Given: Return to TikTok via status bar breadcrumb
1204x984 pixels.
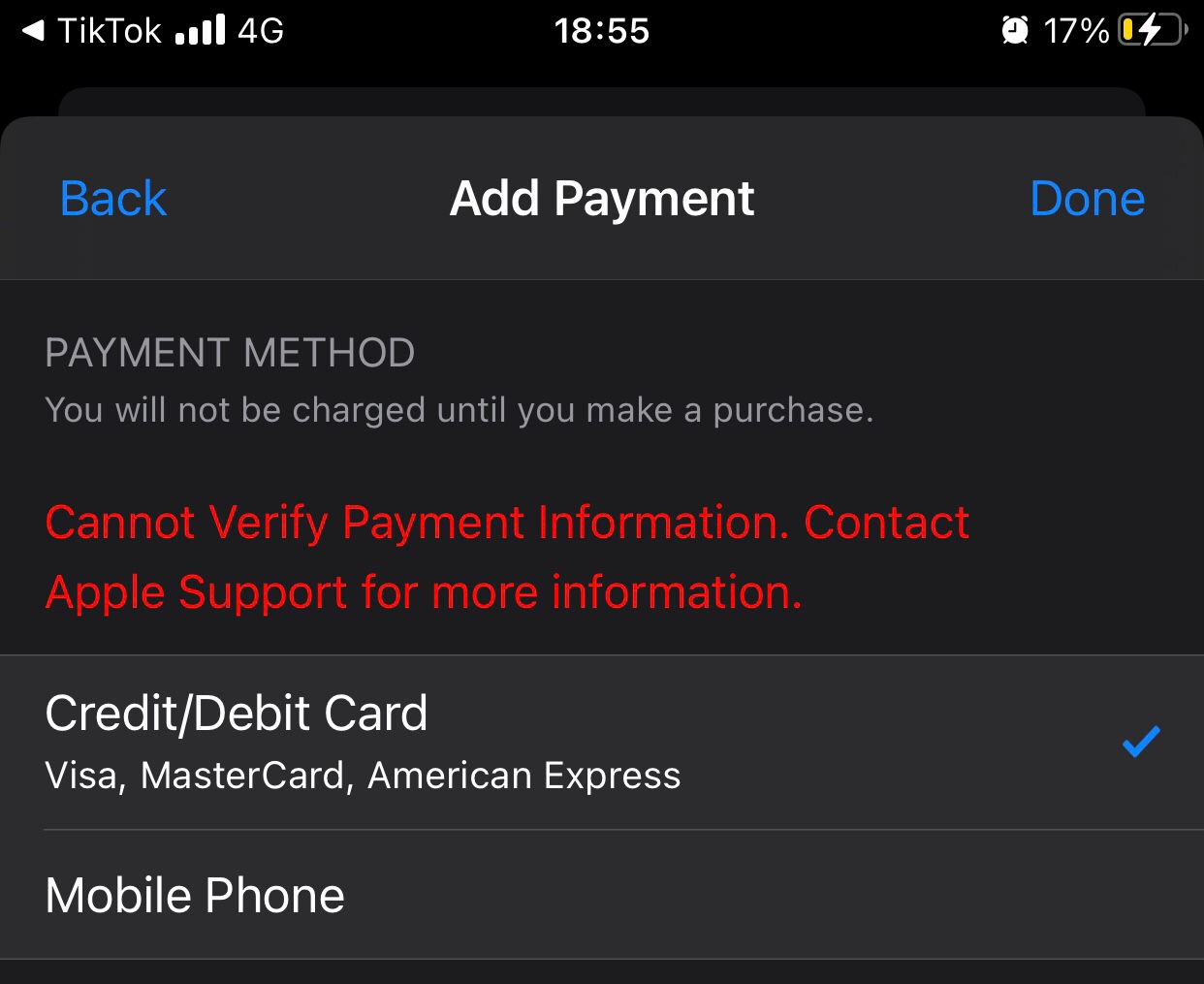Looking at the screenshot, I should pos(92,31).
